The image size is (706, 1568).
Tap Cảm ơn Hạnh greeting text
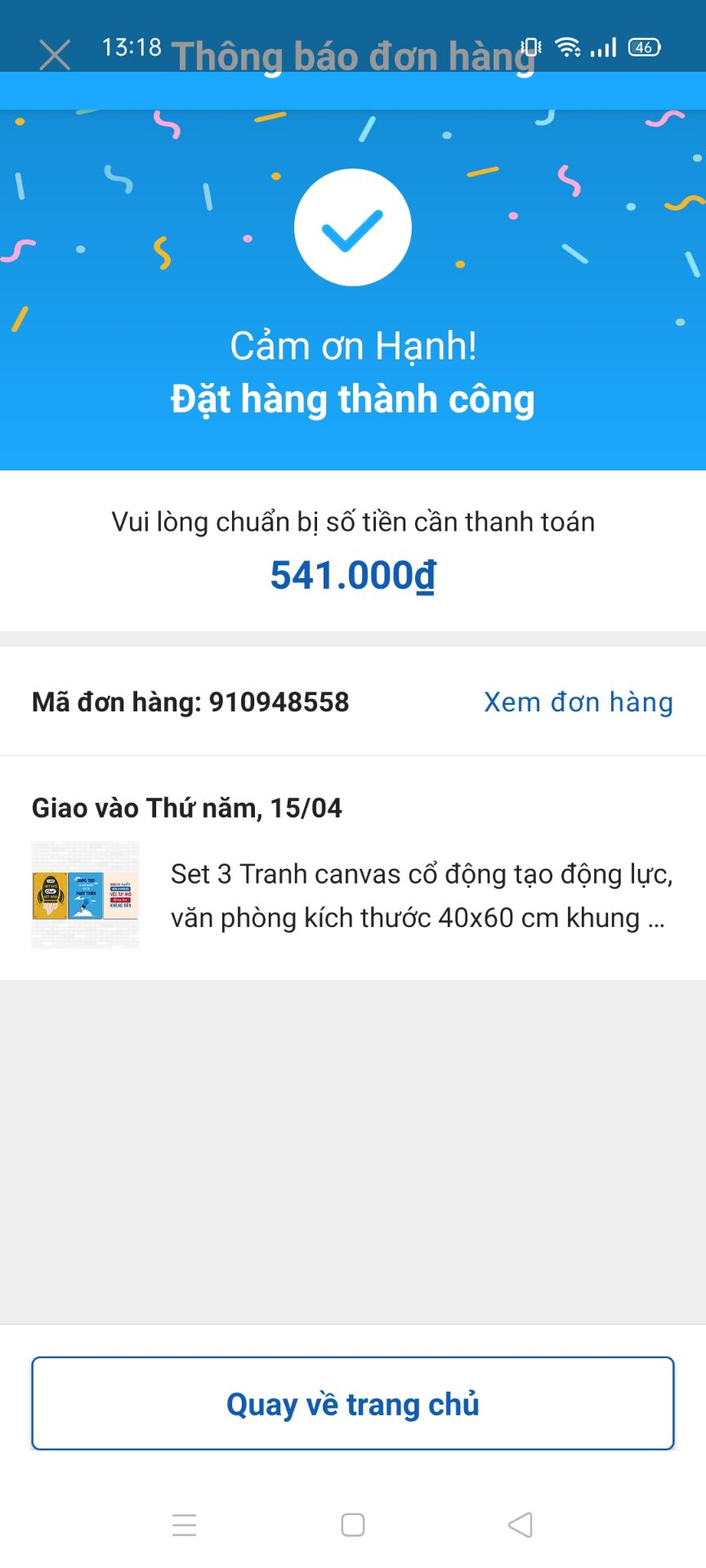[353, 345]
